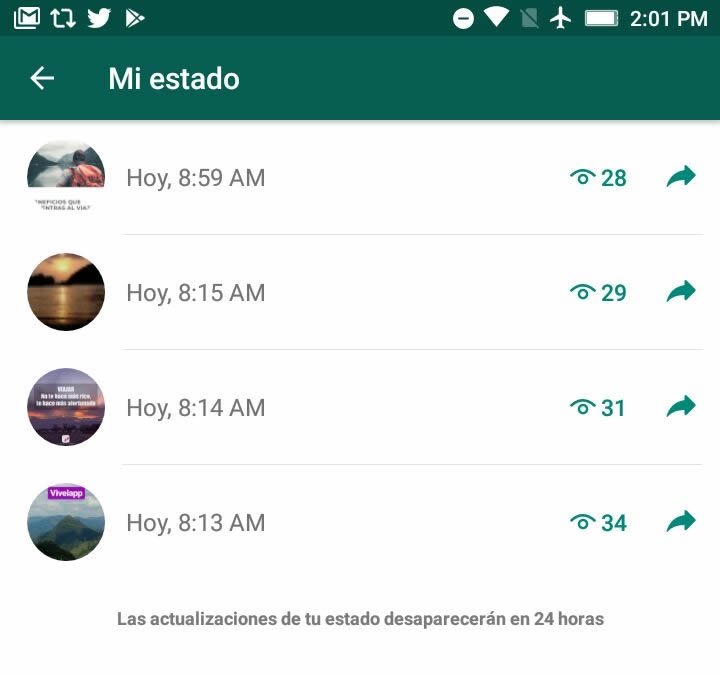Open the status from Hoy, 8:13 AM

pyautogui.click(x=196, y=523)
